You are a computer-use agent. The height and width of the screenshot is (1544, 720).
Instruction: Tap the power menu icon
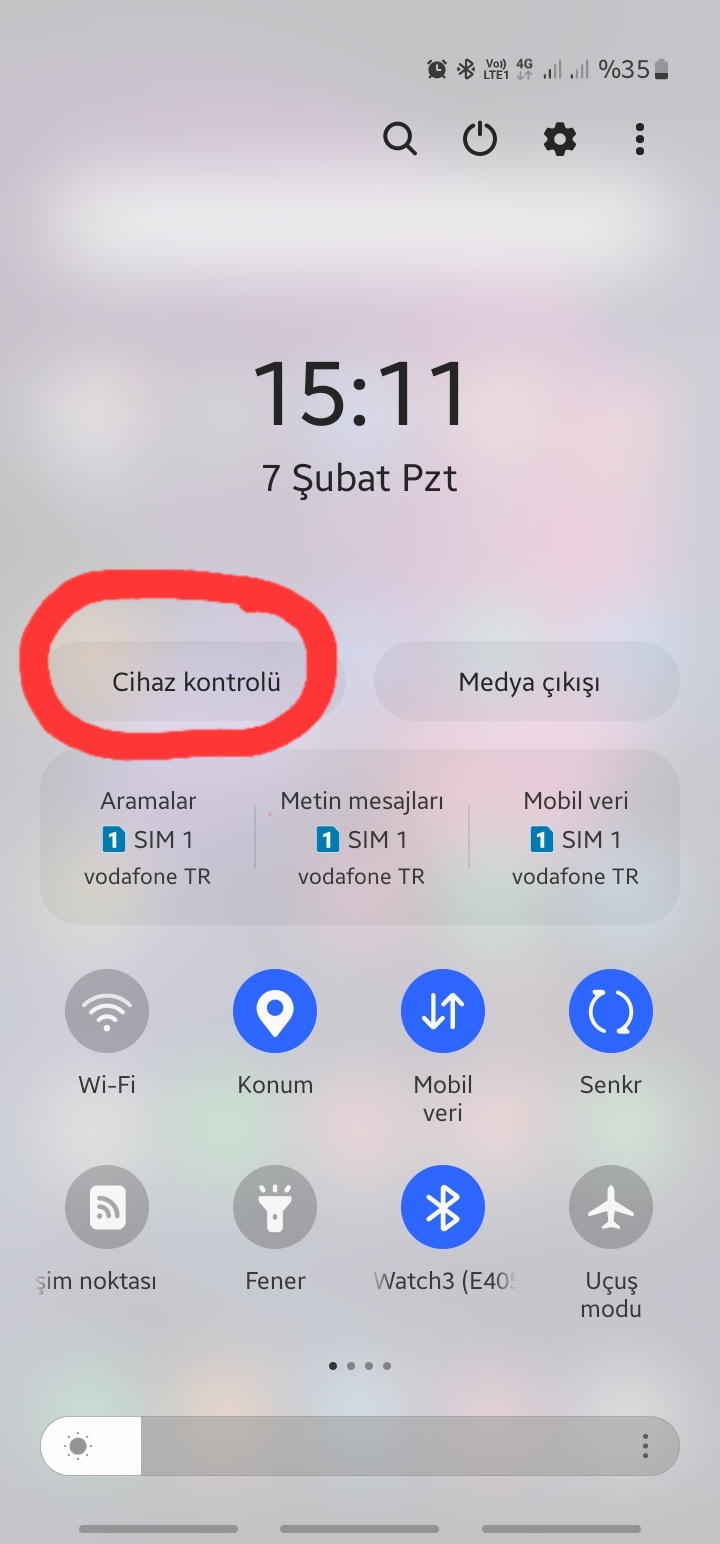point(480,139)
